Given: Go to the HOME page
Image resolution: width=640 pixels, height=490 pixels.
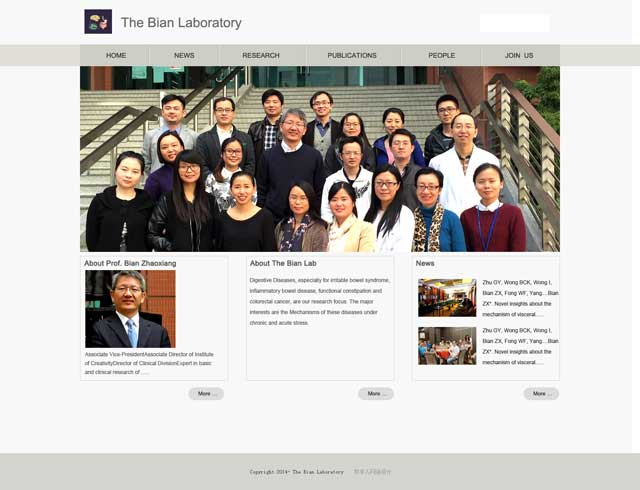Looking at the screenshot, I should (x=116, y=56).
